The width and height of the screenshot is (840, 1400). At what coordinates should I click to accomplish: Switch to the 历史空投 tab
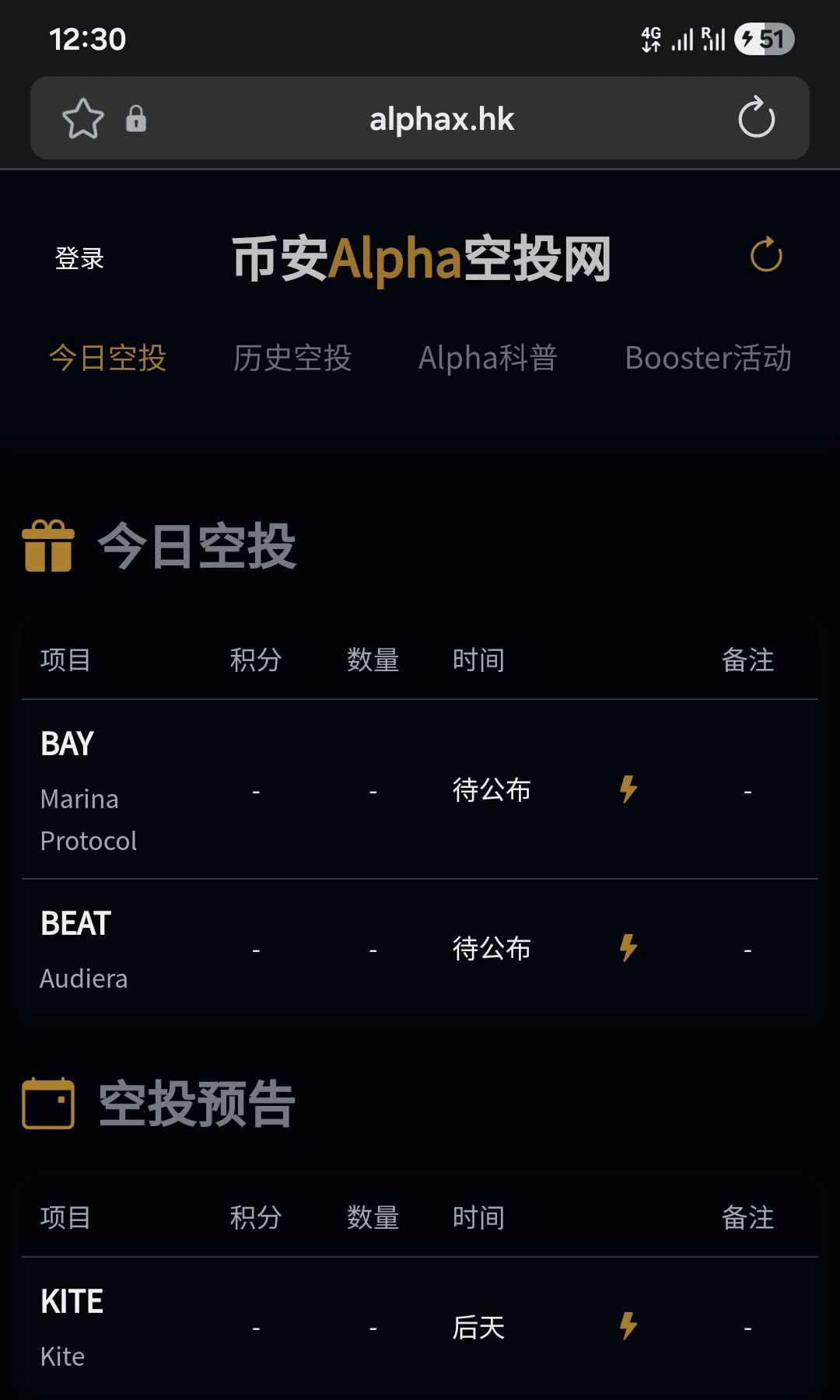pos(292,359)
